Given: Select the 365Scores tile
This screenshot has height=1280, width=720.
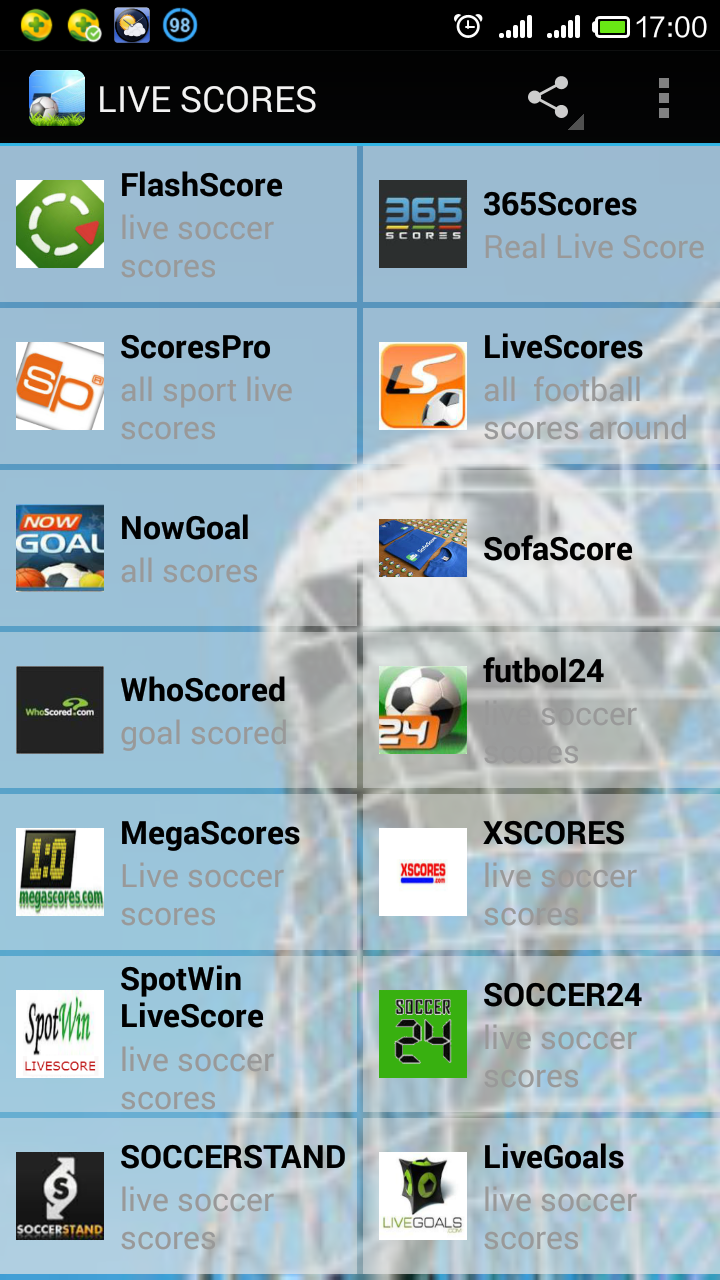Looking at the screenshot, I should pos(541,224).
